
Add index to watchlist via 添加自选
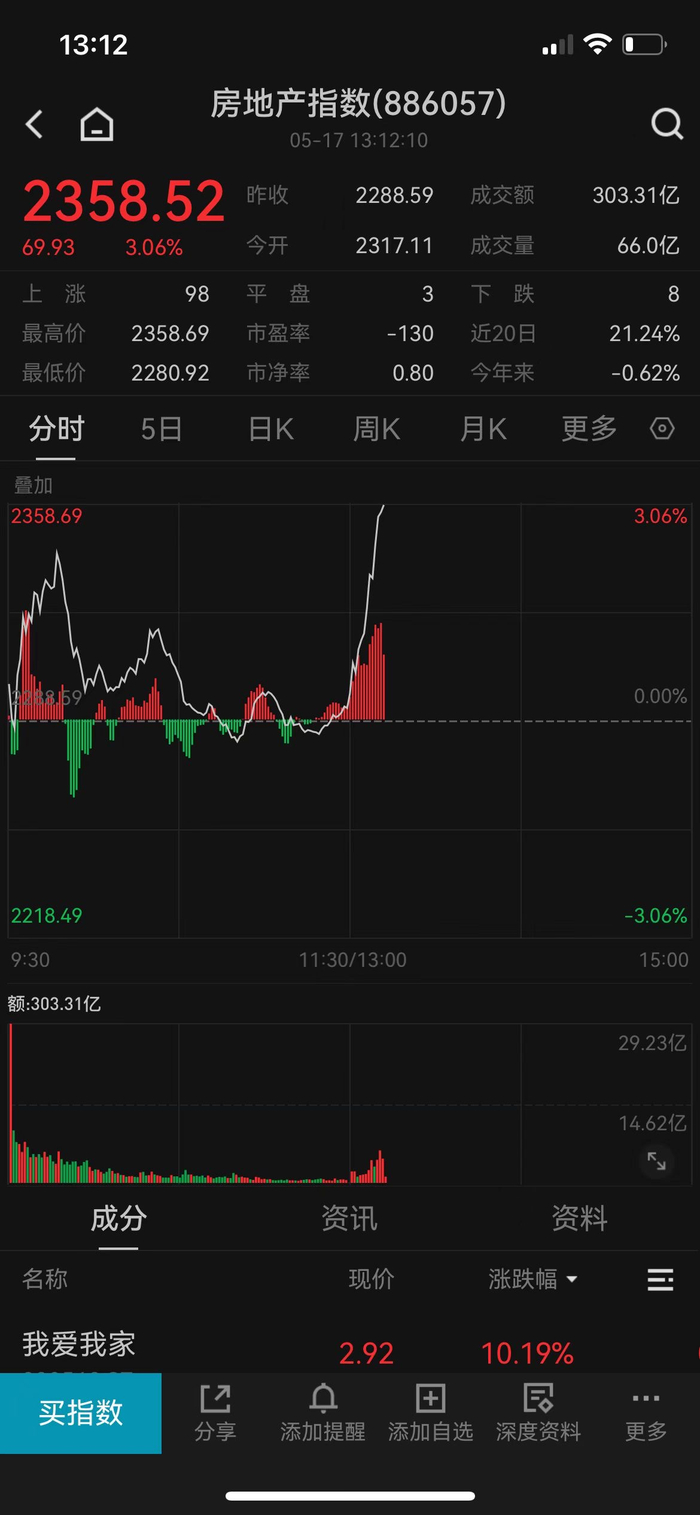430,1412
